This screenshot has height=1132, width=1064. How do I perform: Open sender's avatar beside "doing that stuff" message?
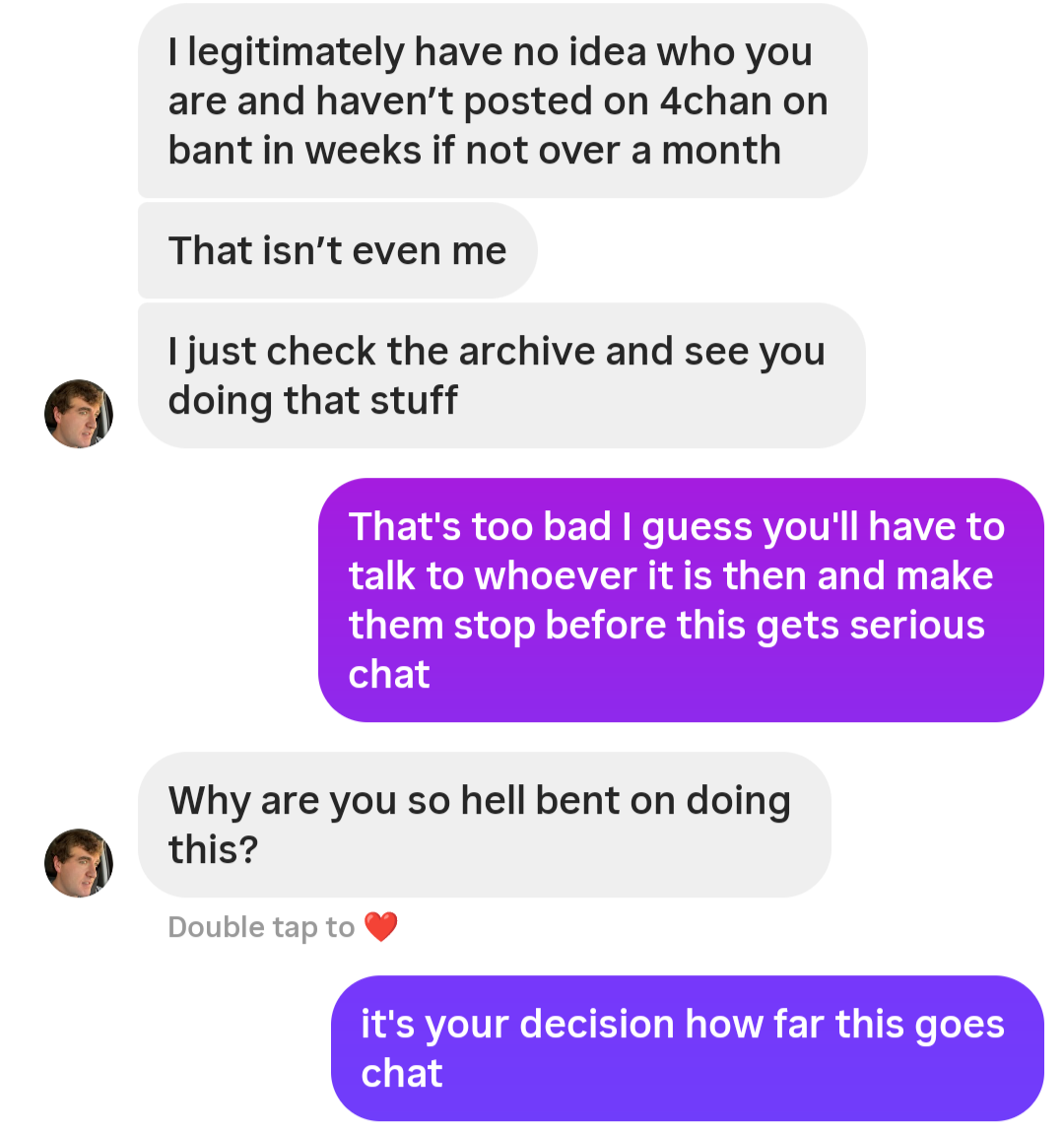click(x=79, y=414)
